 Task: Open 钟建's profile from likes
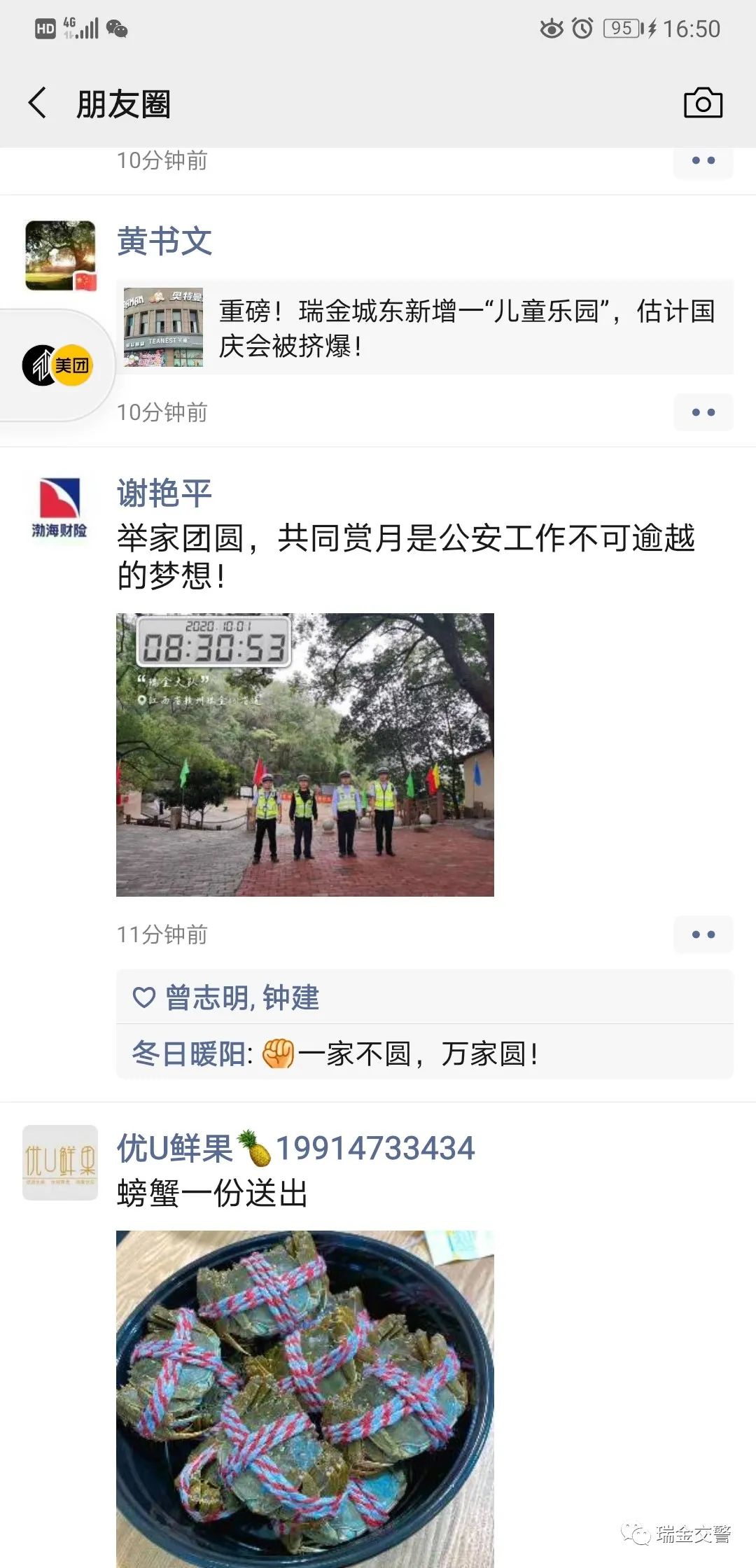click(x=291, y=997)
